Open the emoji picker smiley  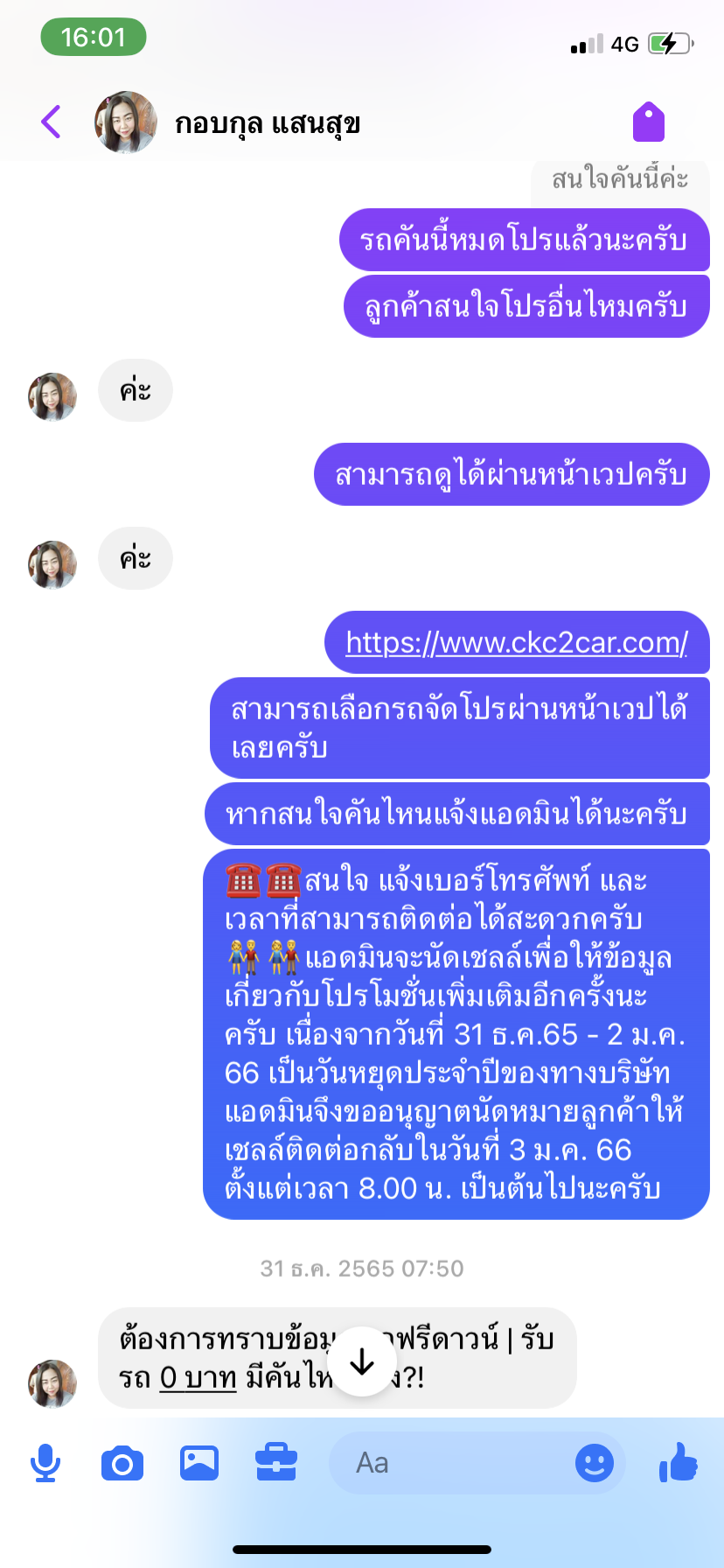595,1463
